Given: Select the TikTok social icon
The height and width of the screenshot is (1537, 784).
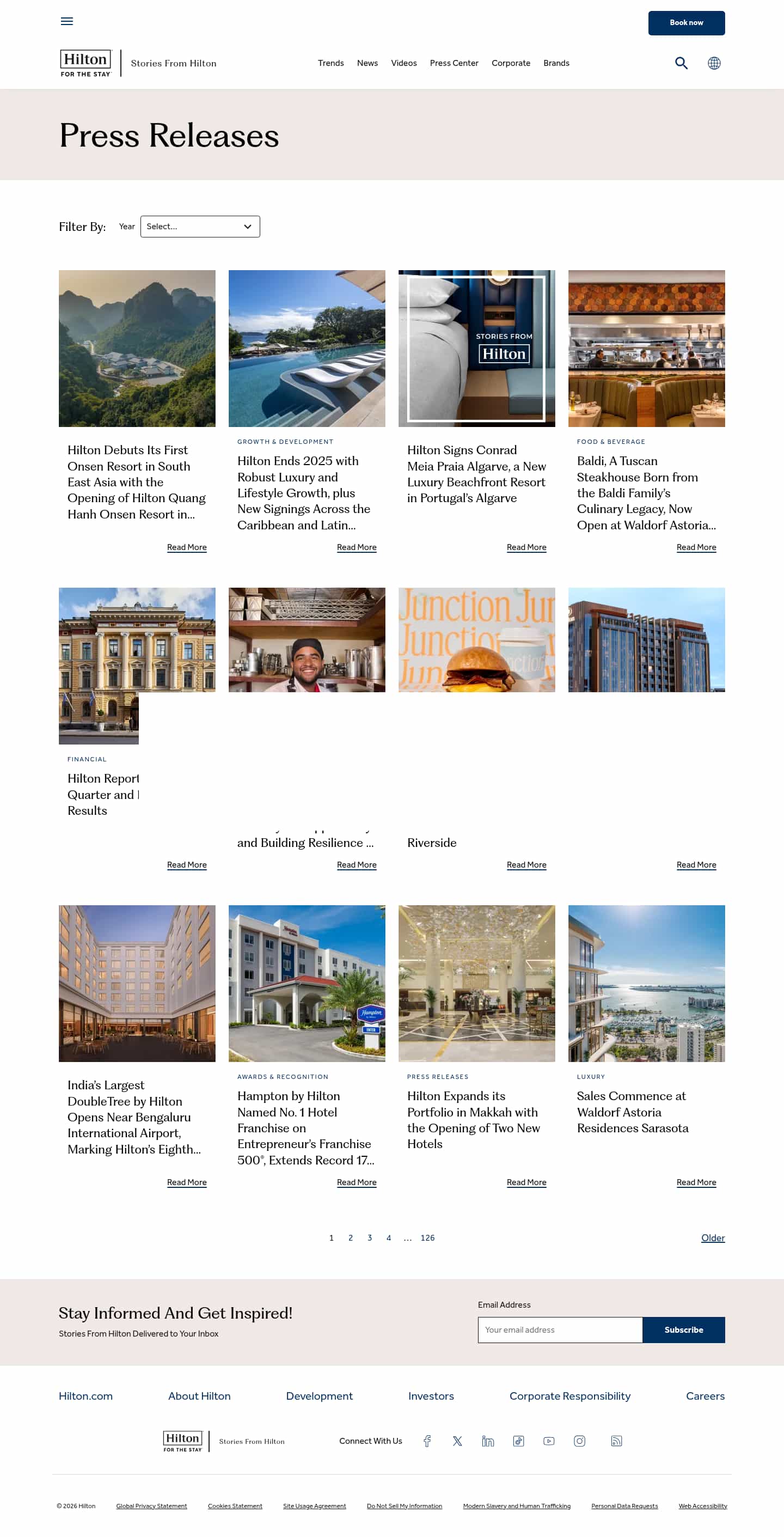Looking at the screenshot, I should click(518, 1441).
